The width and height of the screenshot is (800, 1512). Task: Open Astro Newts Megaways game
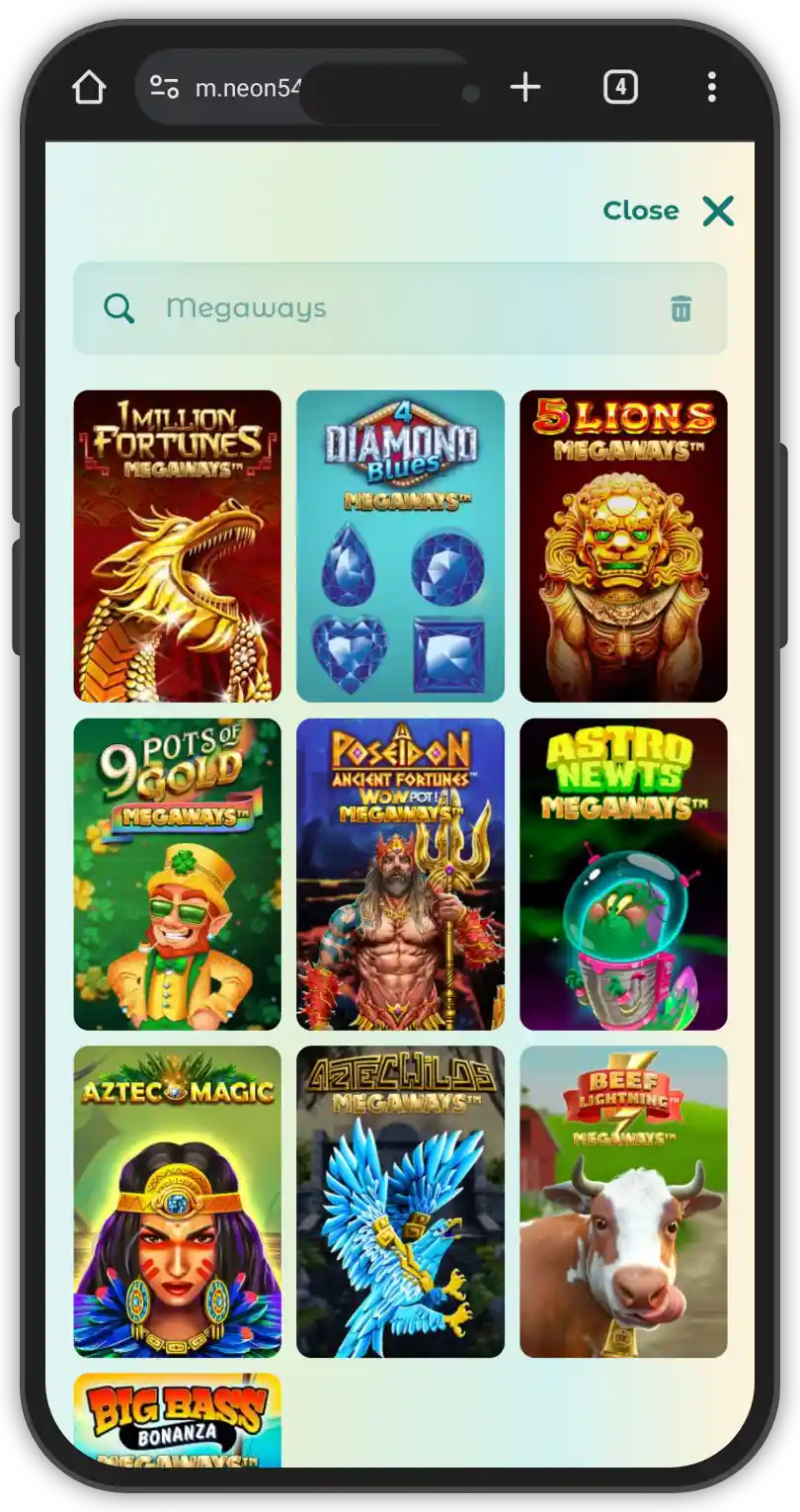click(623, 874)
